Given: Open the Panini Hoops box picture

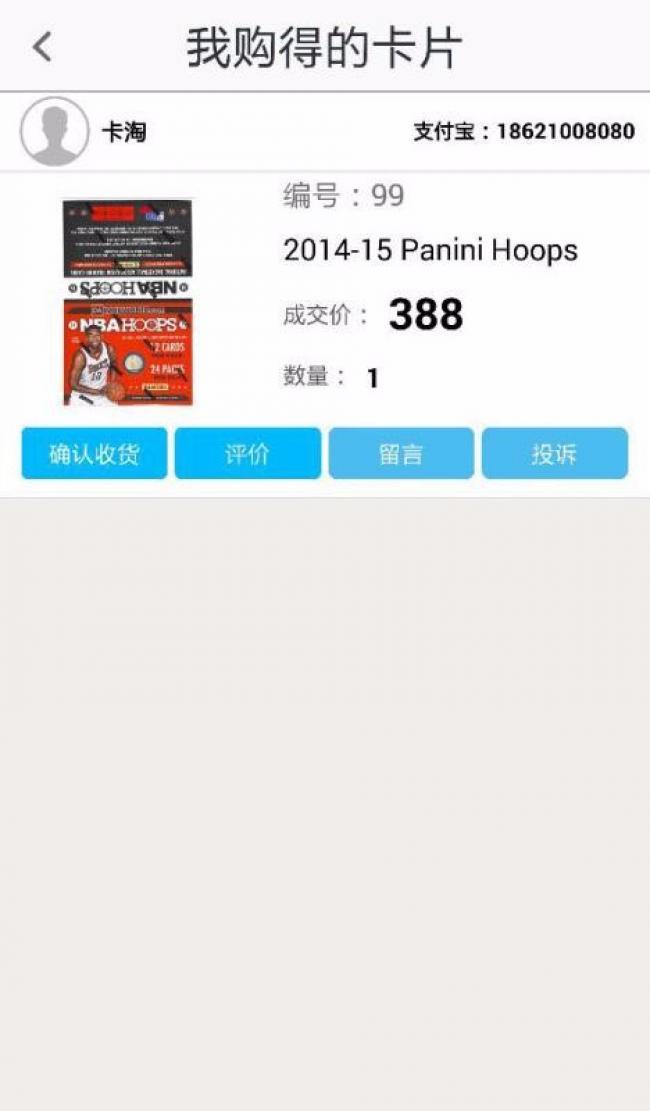Looking at the screenshot, I should [x=128, y=303].
